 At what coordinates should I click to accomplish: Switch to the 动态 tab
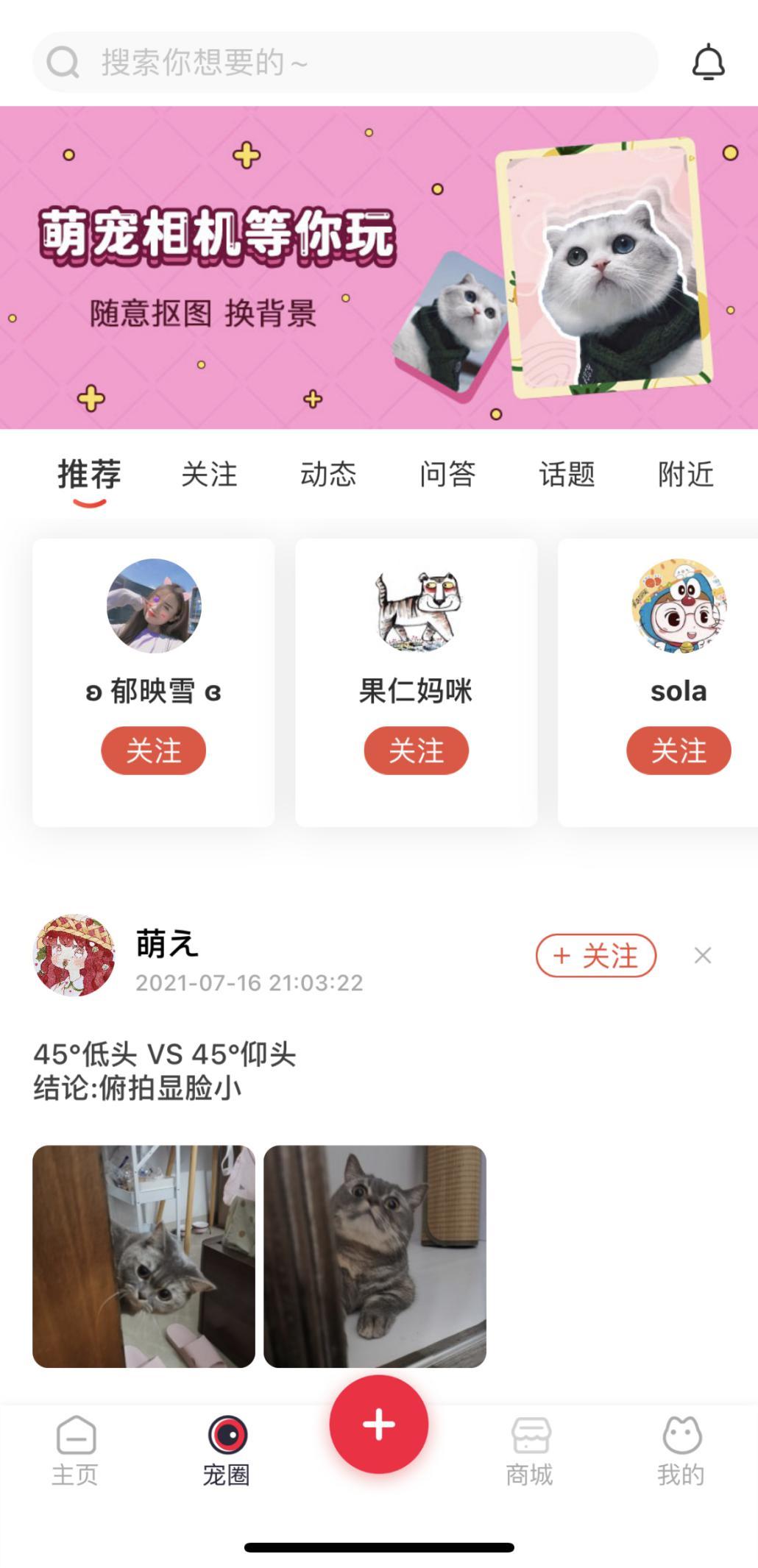(x=328, y=475)
